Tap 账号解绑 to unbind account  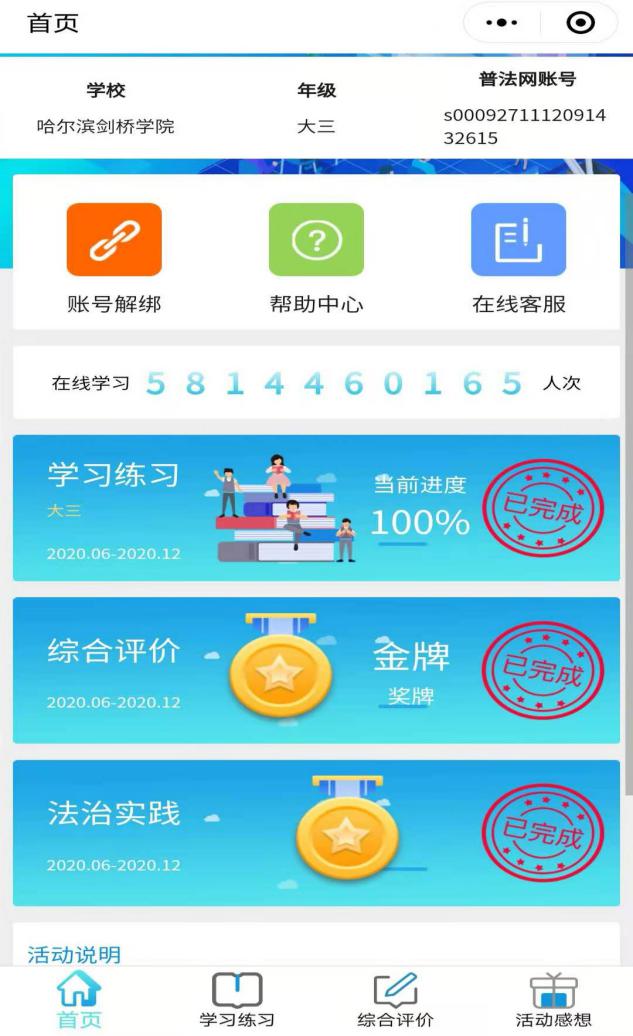pos(114,259)
